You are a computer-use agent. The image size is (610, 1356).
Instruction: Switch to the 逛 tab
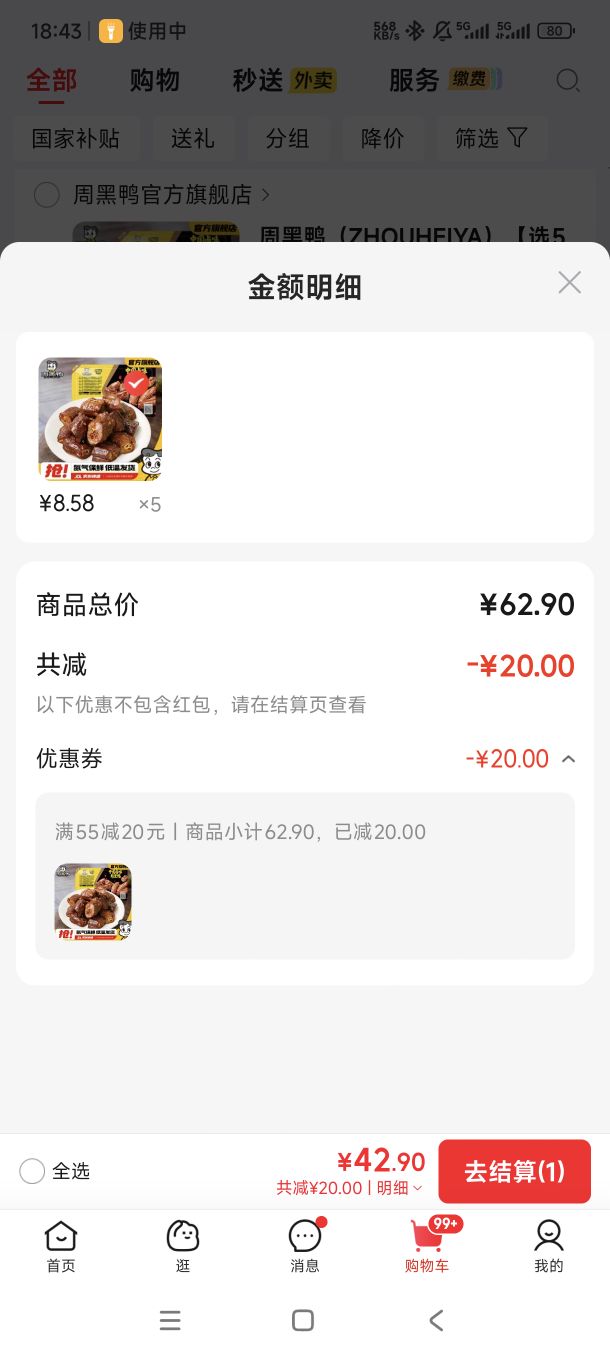(x=183, y=1247)
